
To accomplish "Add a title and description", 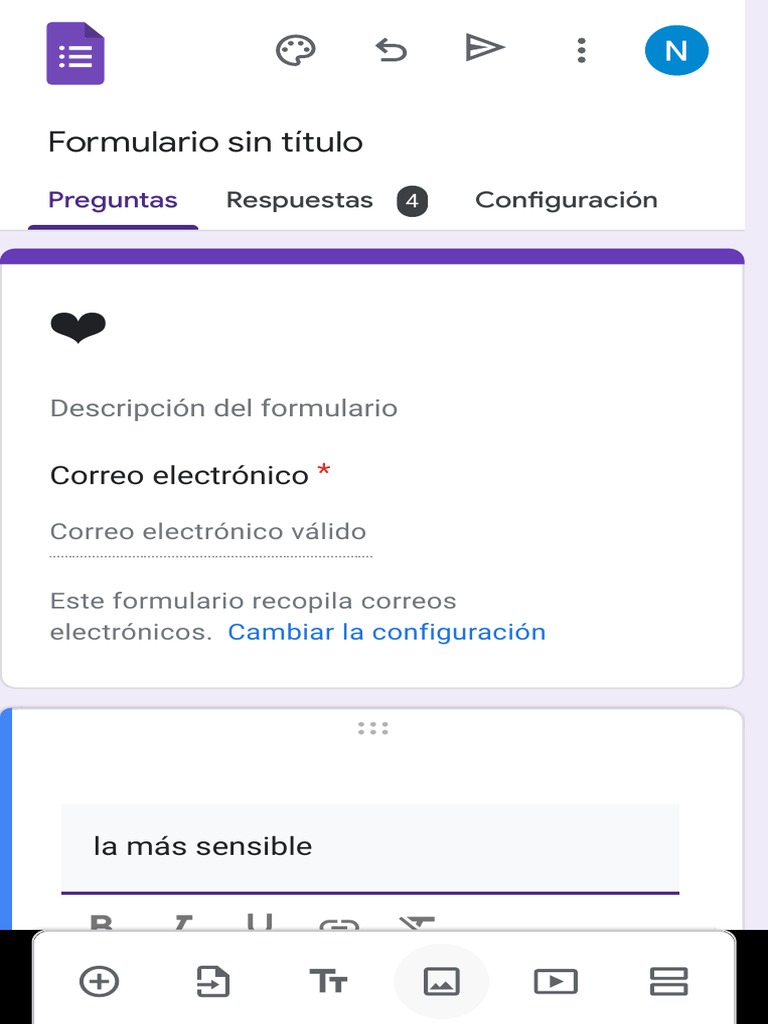I will [x=328, y=982].
